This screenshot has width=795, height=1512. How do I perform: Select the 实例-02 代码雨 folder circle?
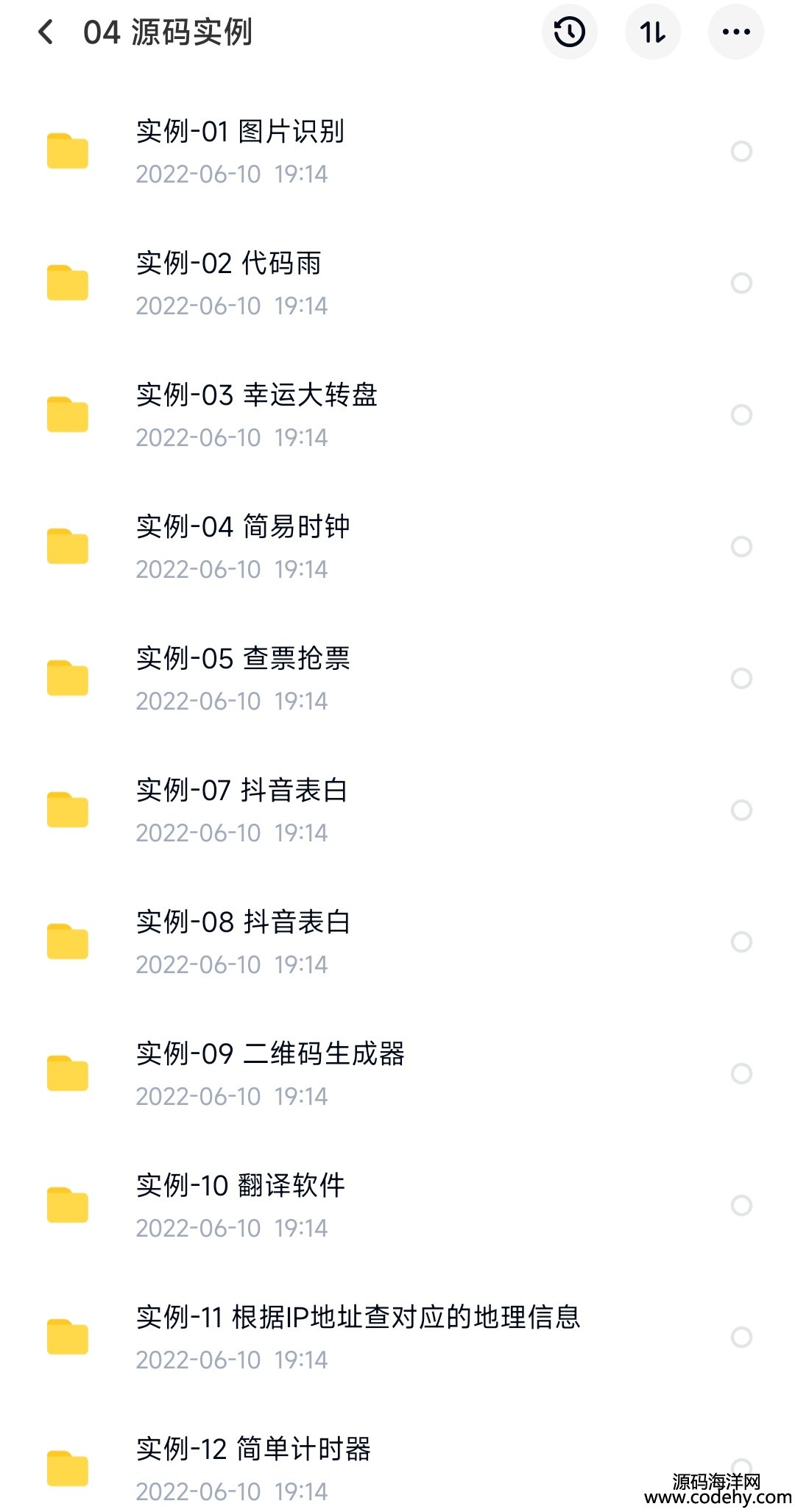point(741,283)
